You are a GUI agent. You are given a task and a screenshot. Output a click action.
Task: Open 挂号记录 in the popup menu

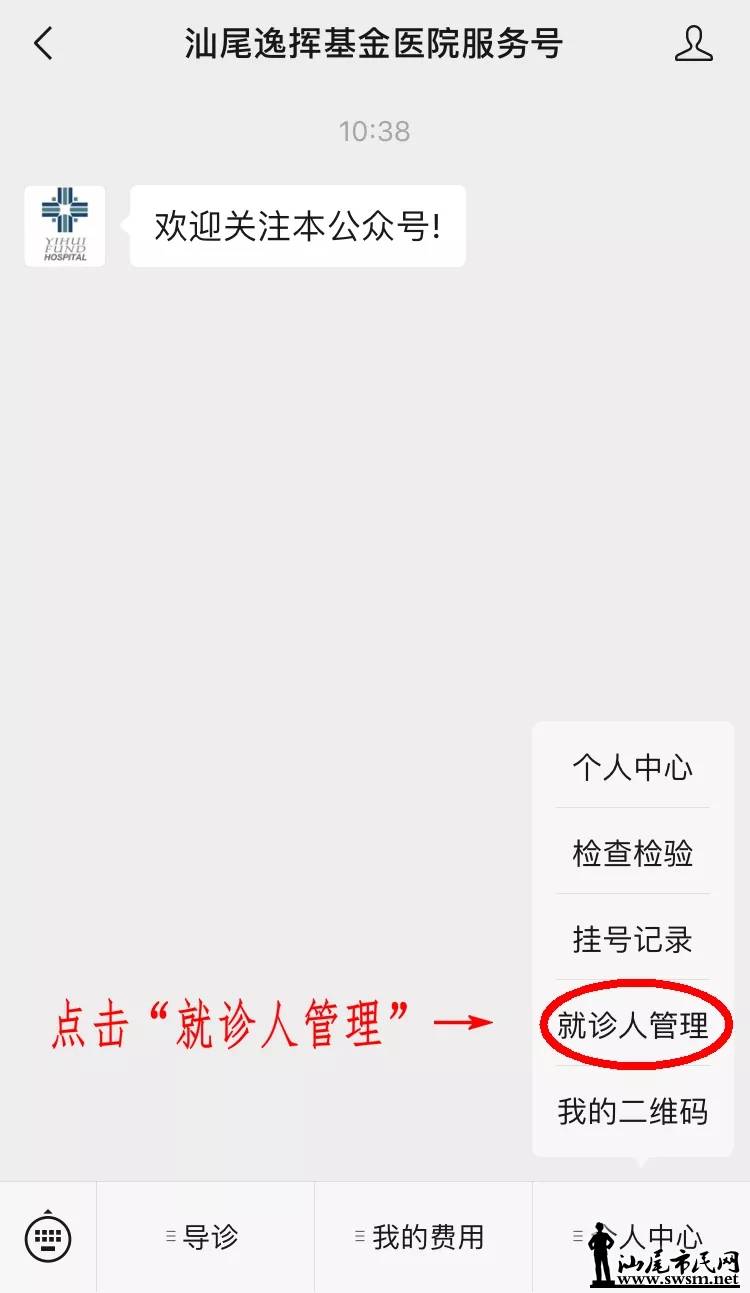632,939
